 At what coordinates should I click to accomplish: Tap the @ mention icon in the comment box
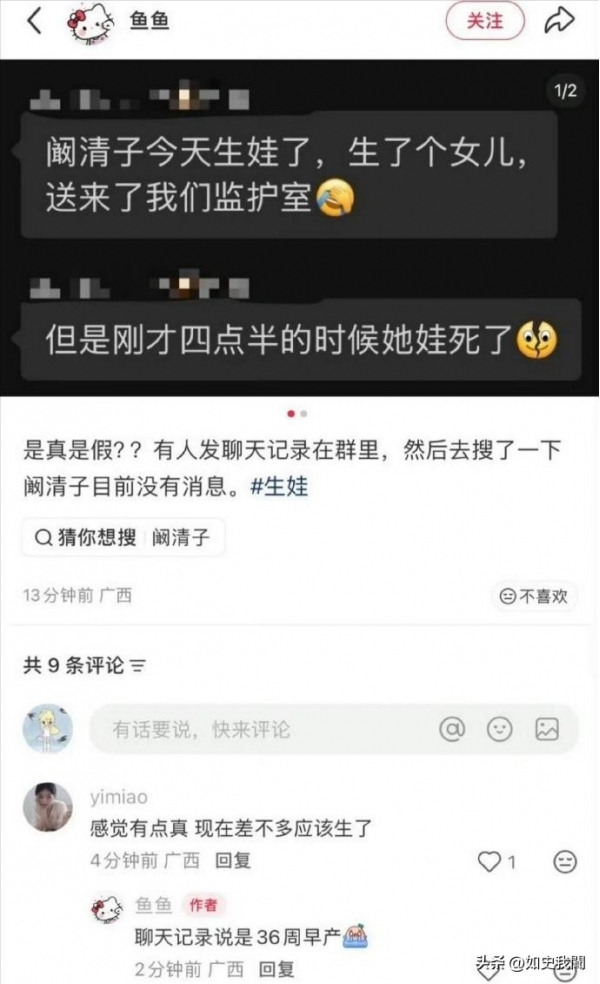[x=452, y=729]
